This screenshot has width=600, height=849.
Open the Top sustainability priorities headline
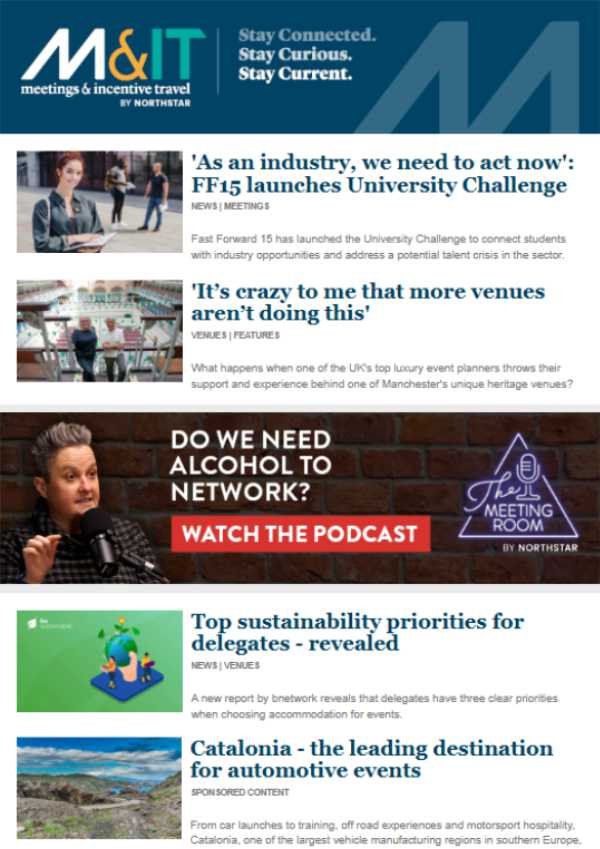(357, 632)
